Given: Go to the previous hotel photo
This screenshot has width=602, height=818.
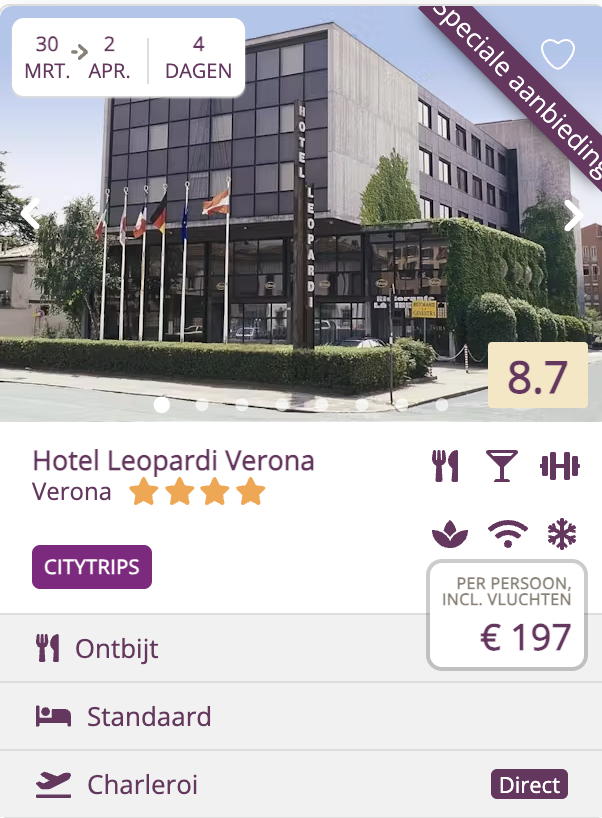Looking at the screenshot, I should (29, 216).
